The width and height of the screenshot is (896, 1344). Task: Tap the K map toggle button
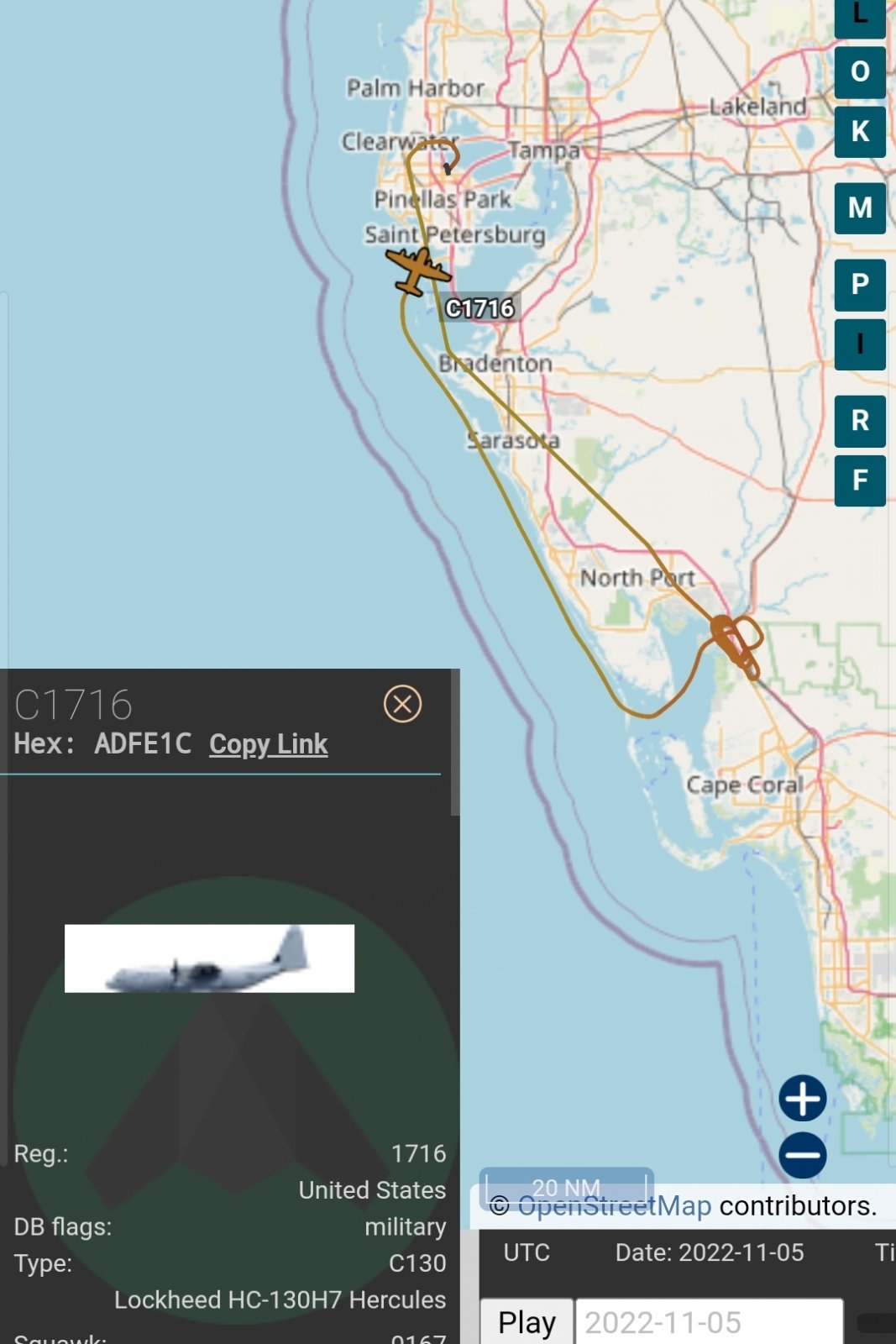tap(860, 132)
